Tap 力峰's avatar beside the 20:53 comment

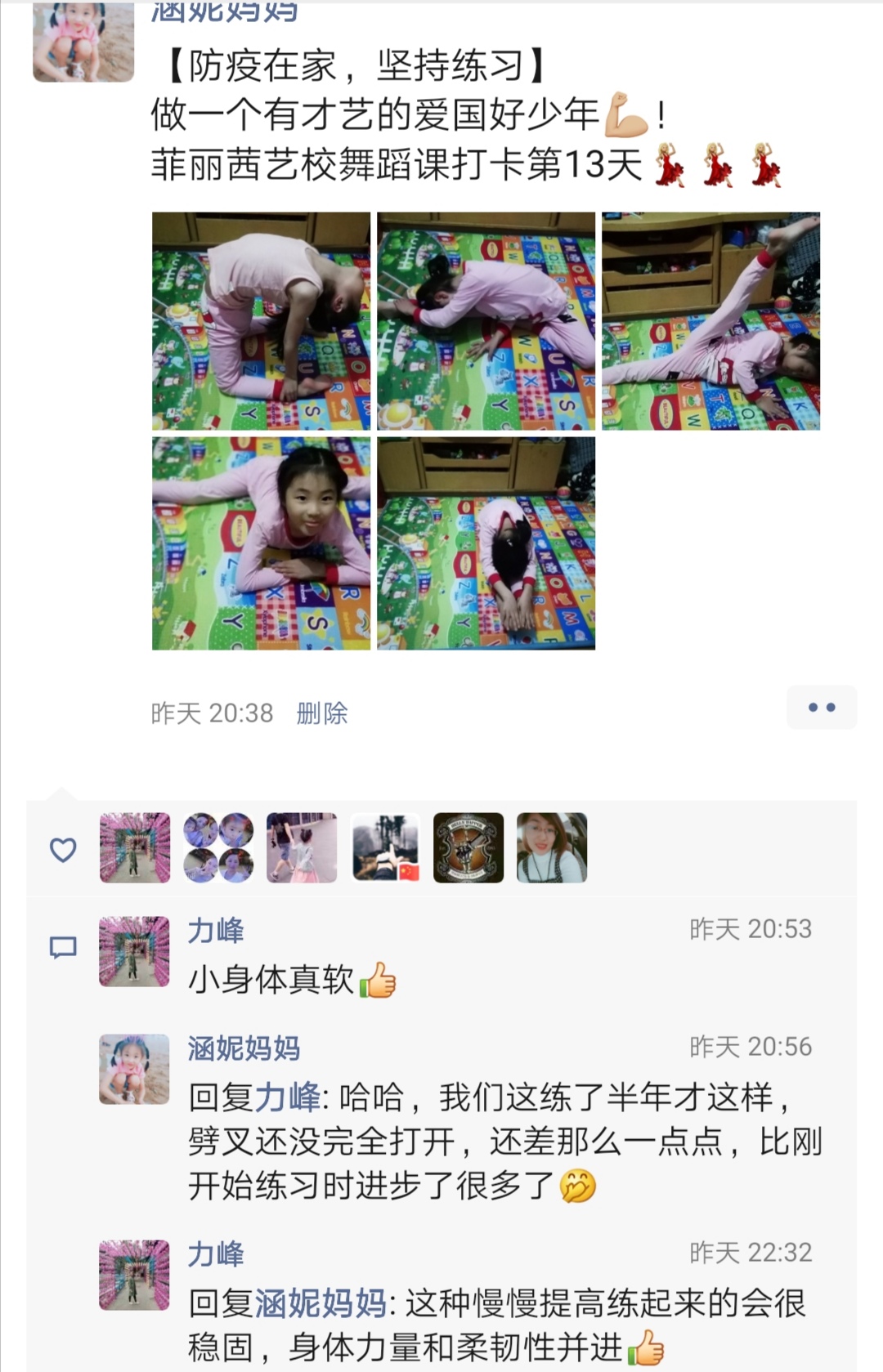click(135, 951)
